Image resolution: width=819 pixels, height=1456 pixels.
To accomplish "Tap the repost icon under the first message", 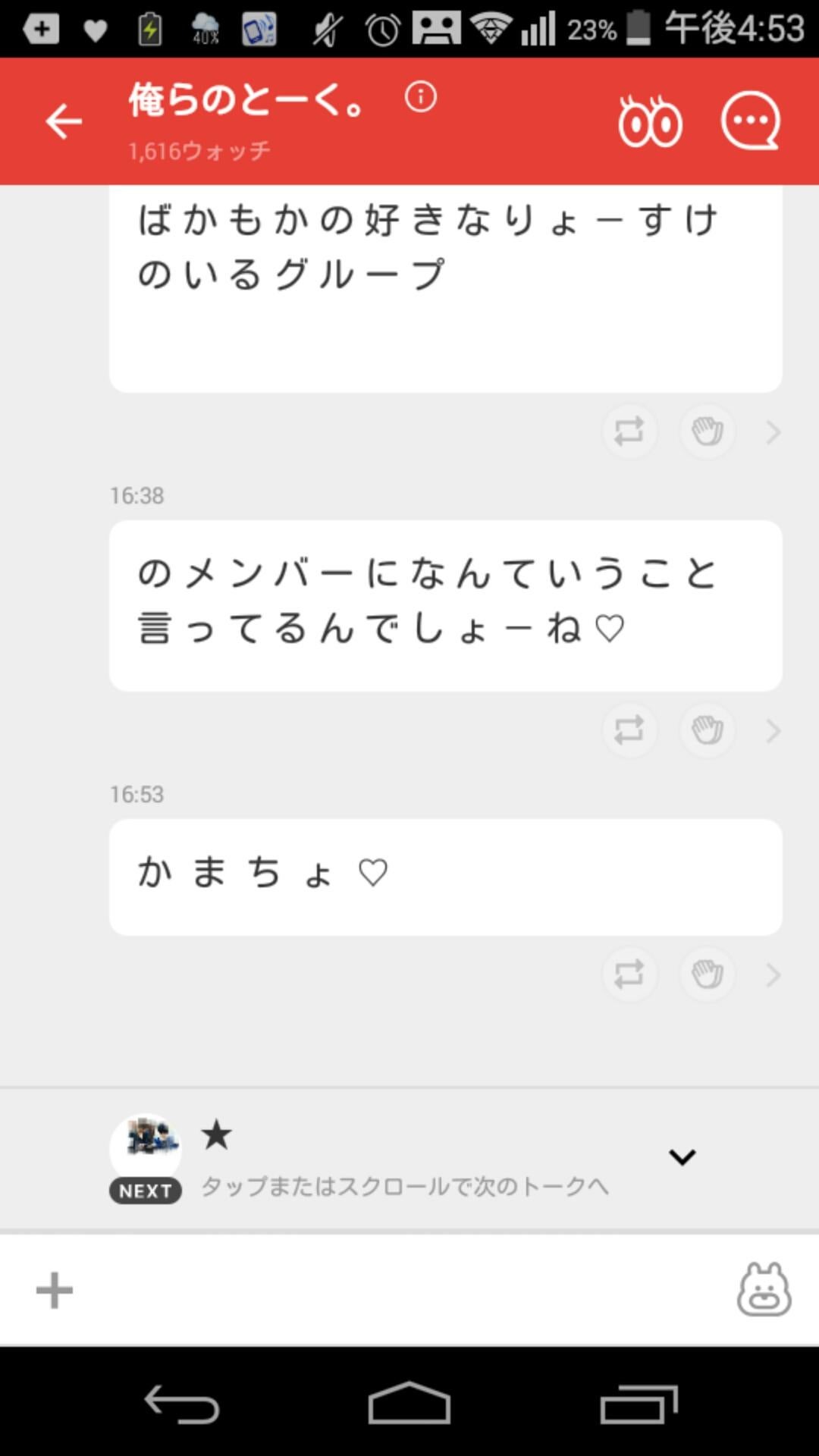I will coord(629,431).
